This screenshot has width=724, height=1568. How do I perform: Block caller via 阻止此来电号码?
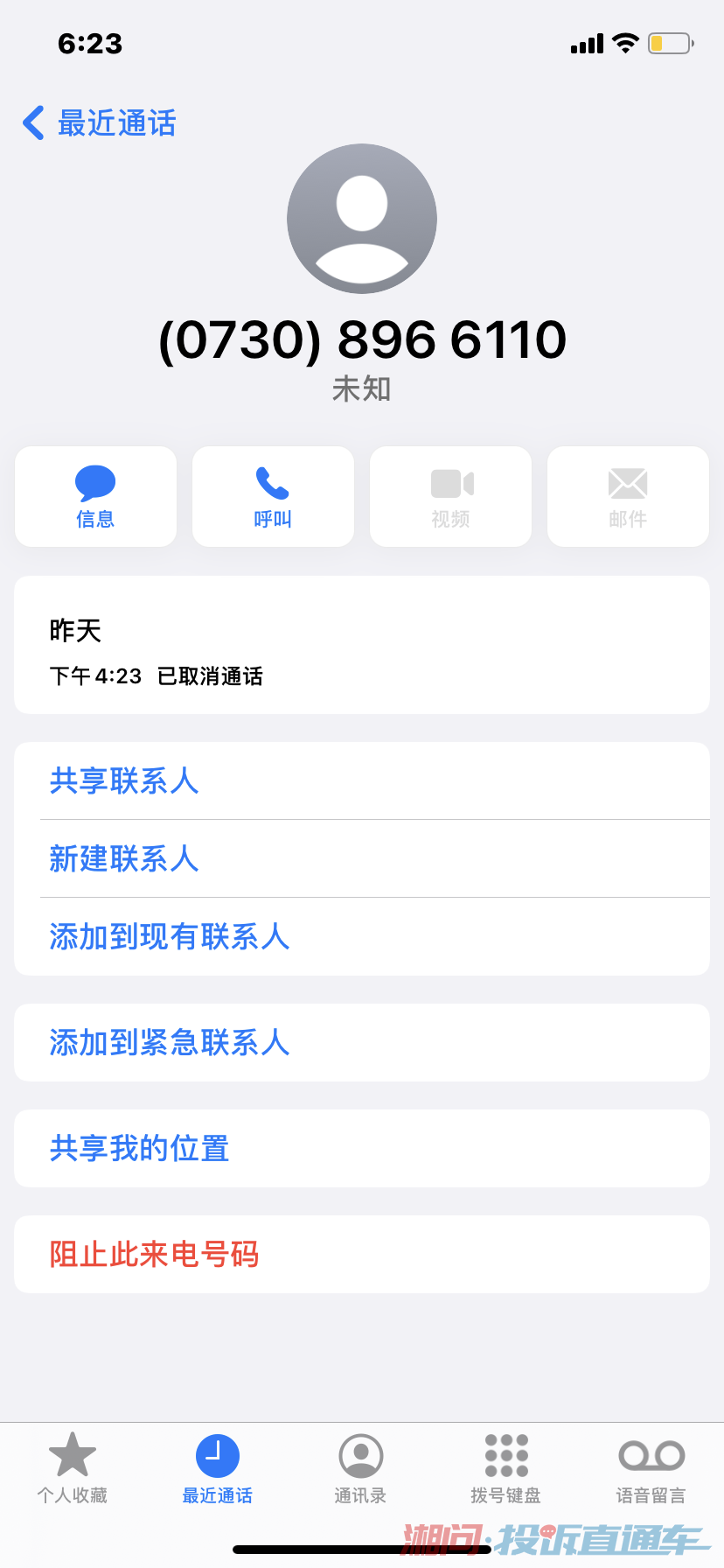click(155, 1254)
